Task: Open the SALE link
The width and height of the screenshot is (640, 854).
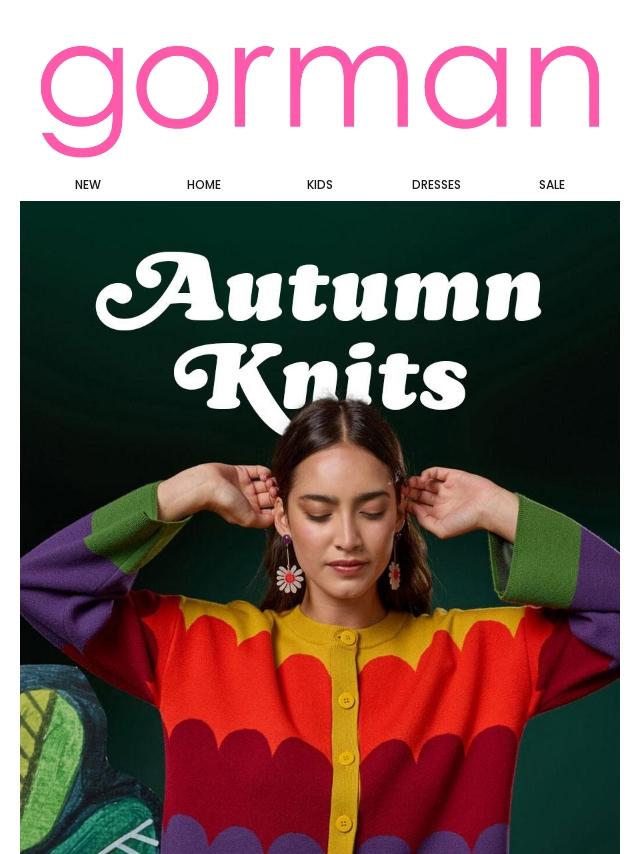Action: pos(552,185)
